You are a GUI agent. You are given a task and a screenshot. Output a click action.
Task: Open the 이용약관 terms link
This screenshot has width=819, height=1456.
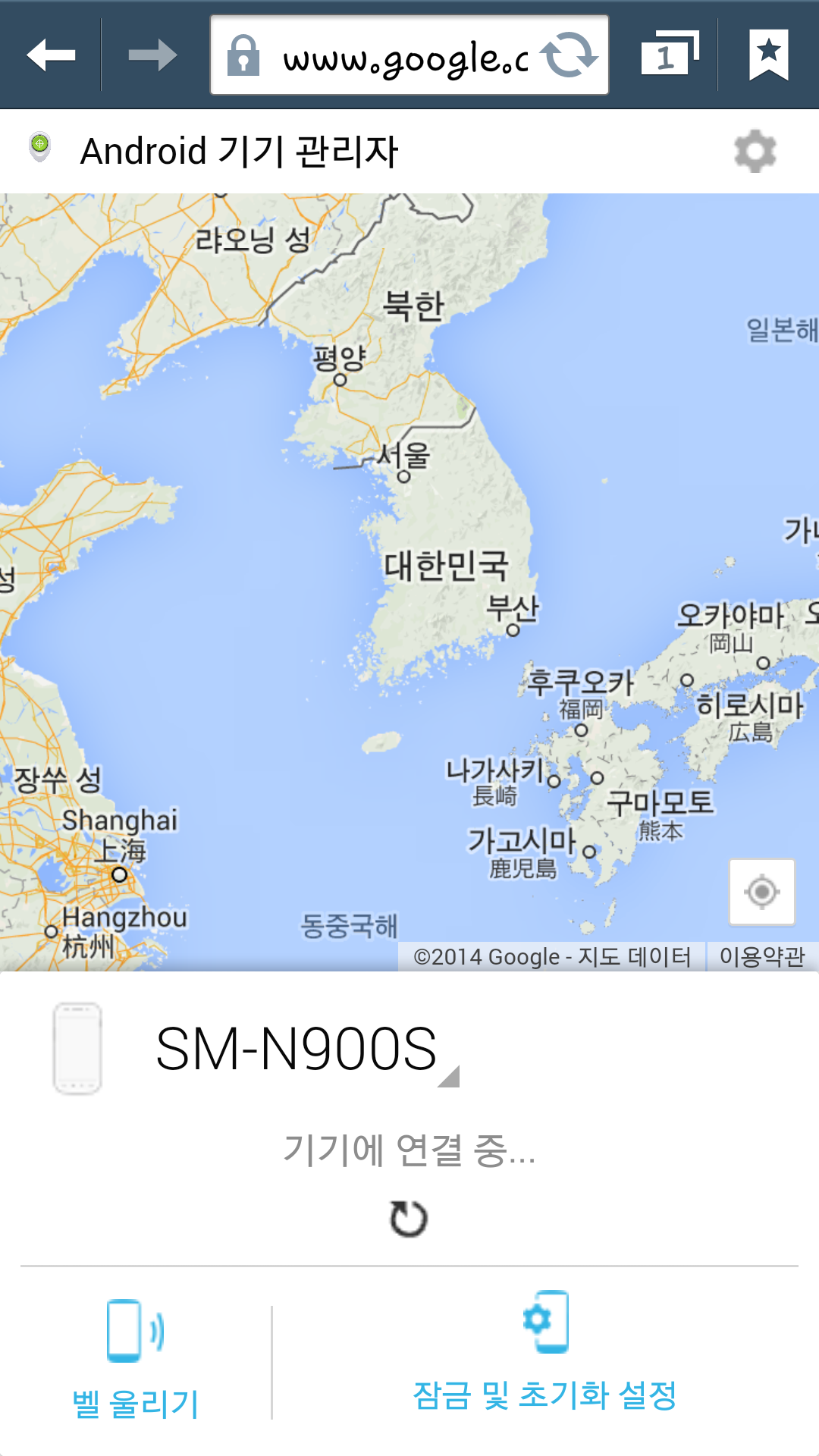(x=762, y=957)
